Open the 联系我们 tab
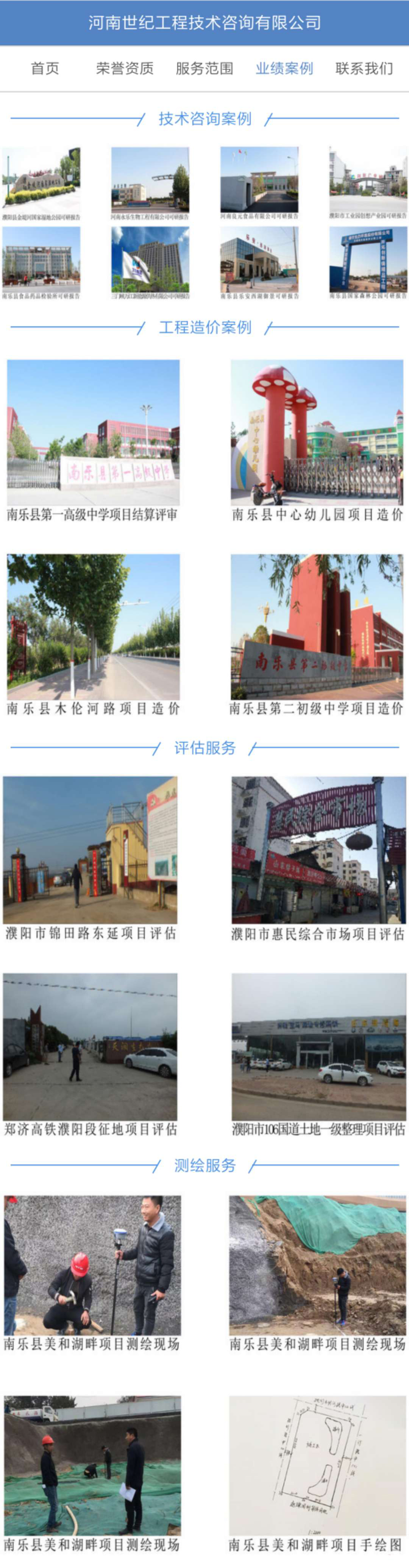The width and height of the screenshot is (409, 1568). pos(364,68)
